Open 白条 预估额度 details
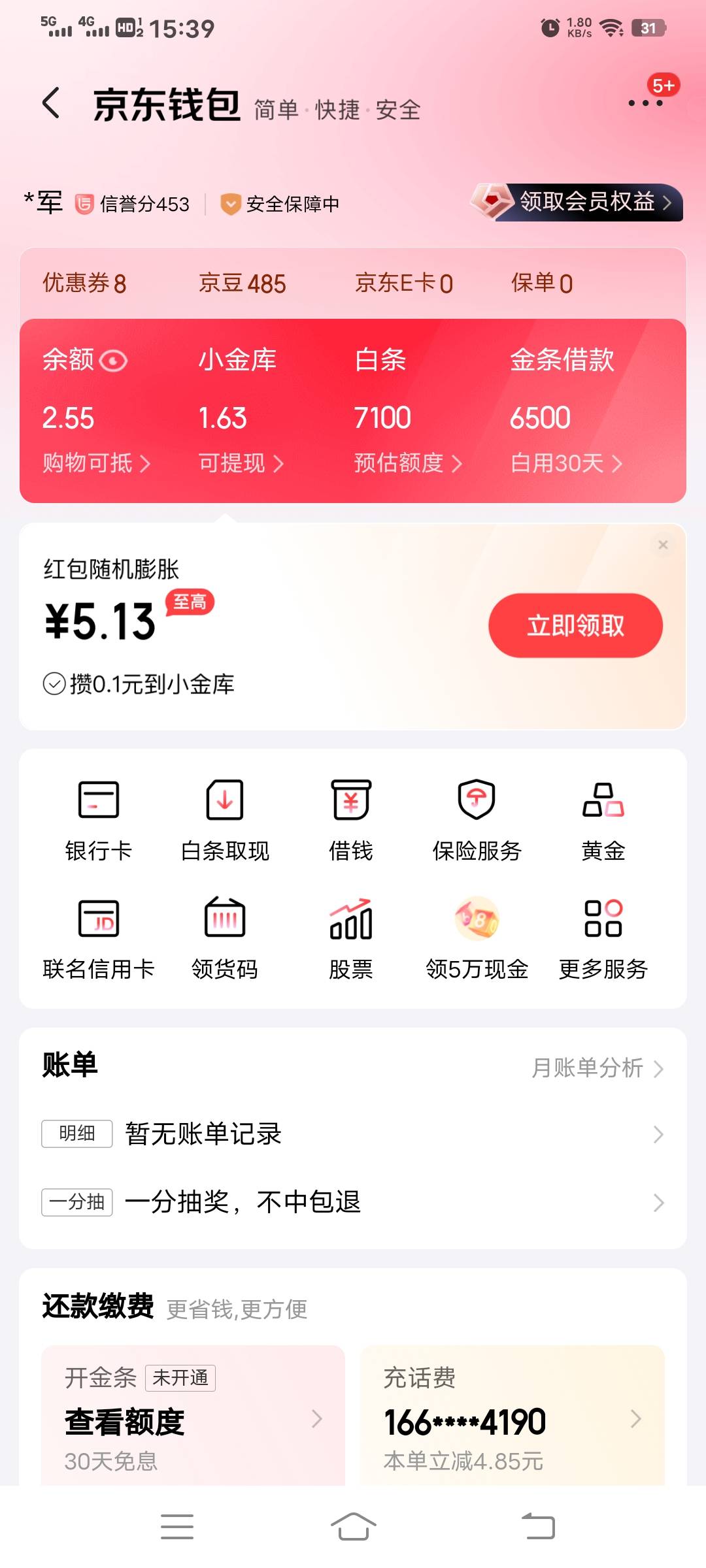The height and width of the screenshot is (1568, 706). click(408, 463)
